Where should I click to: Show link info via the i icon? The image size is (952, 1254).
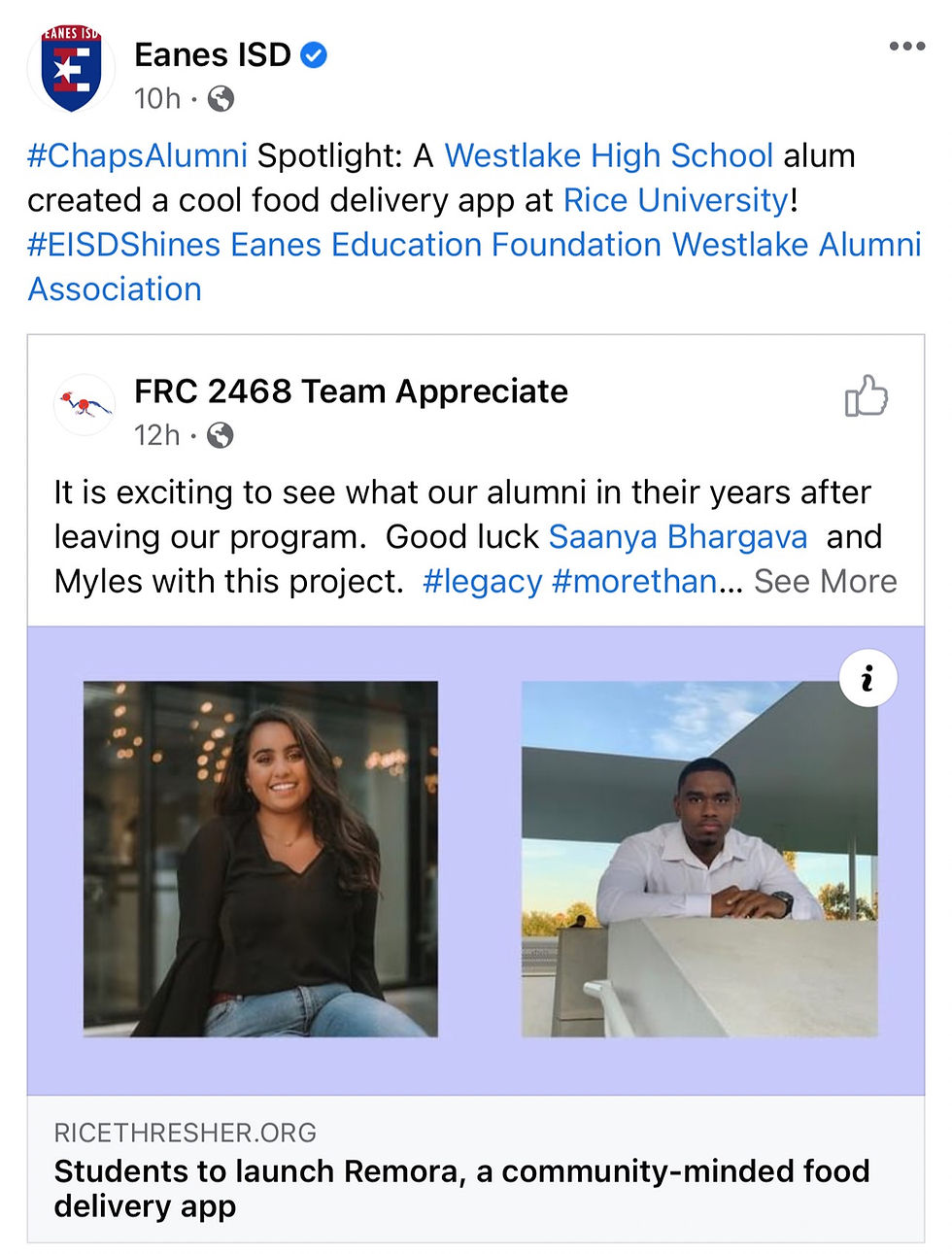[867, 678]
